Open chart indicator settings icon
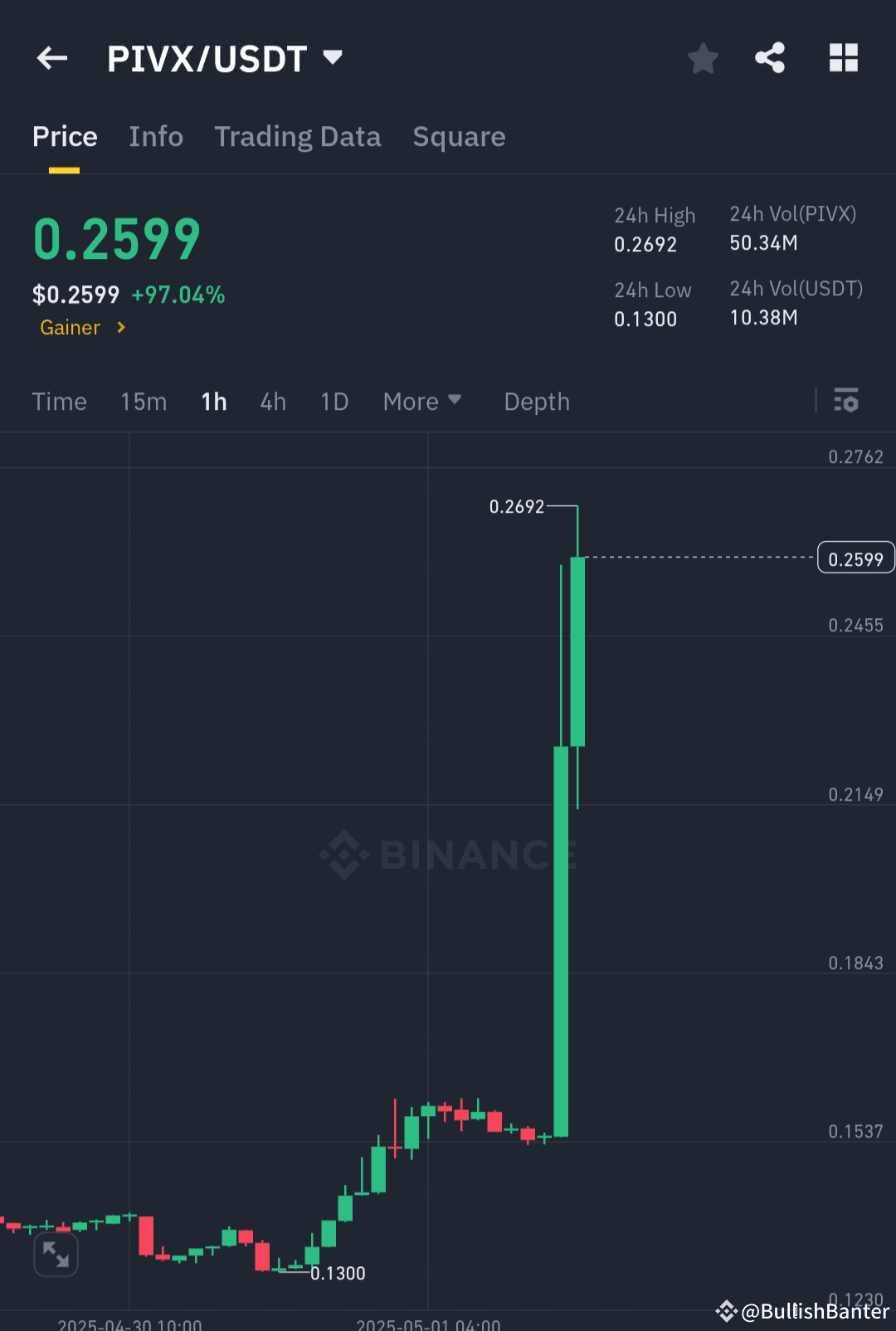 847,401
